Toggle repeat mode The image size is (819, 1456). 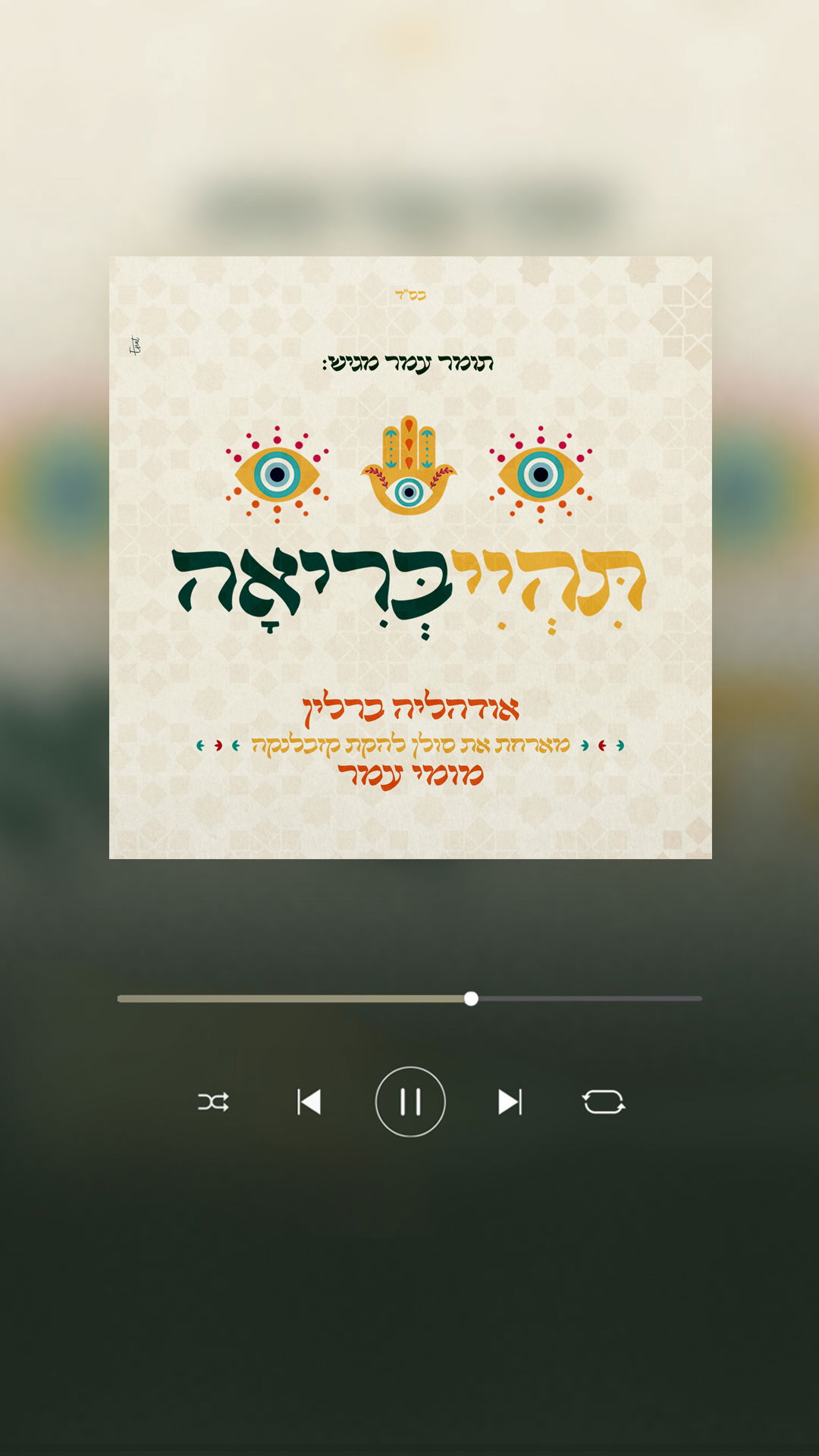pyautogui.click(x=604, y=1102)
